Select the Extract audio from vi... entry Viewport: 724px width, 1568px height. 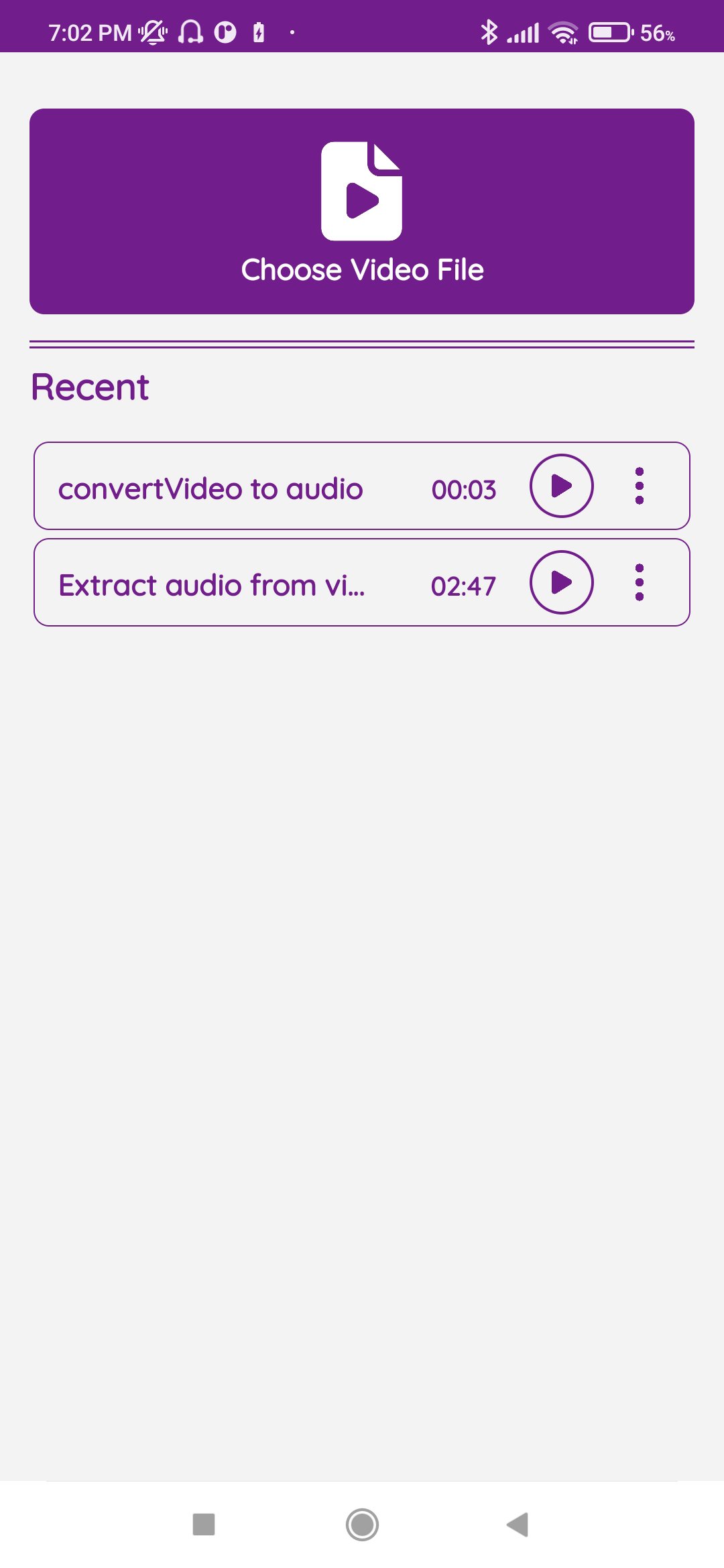coord(212,585)
